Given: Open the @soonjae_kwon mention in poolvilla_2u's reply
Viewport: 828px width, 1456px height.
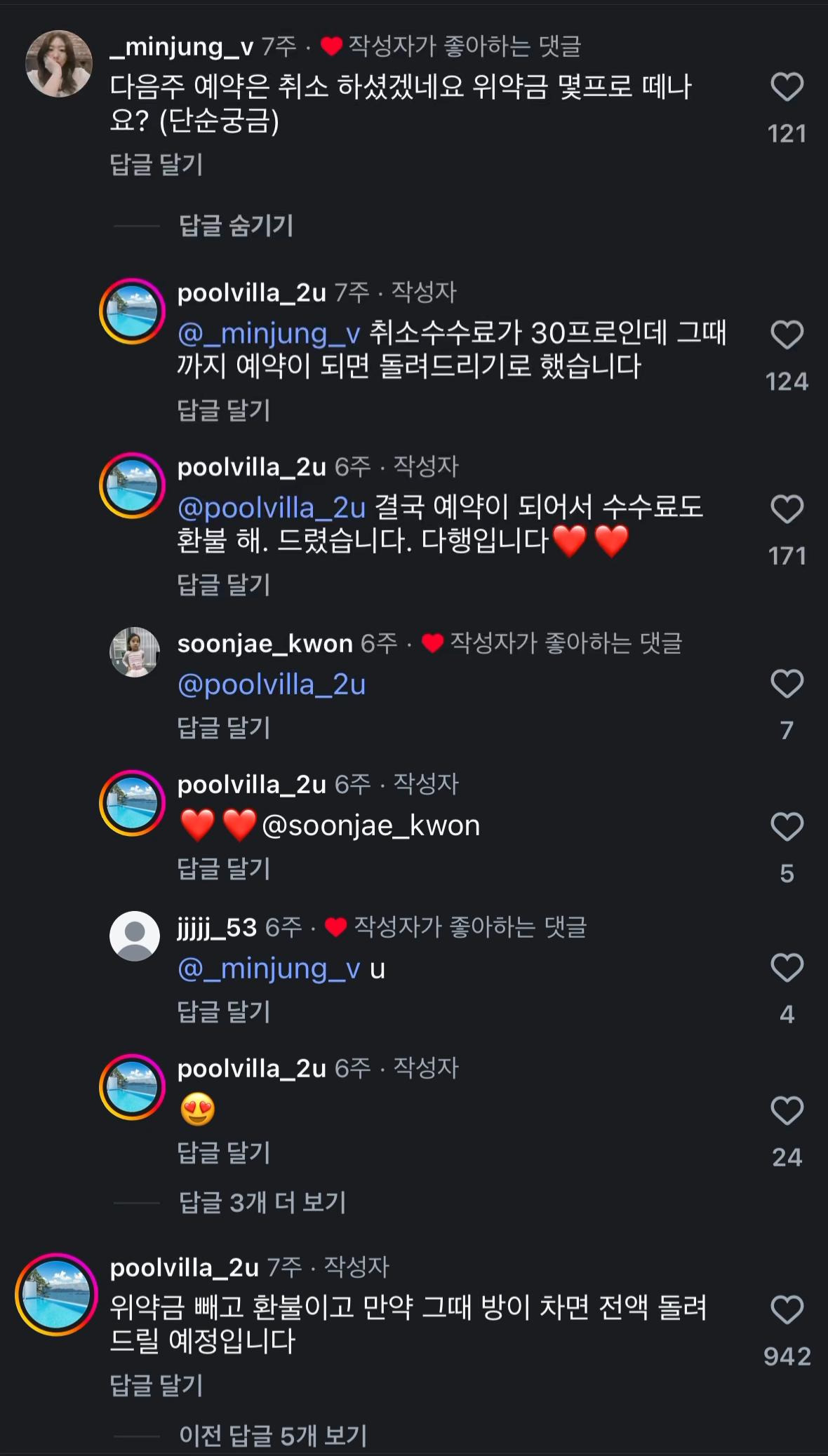Looking at the screenshot, I should [370, 825].
